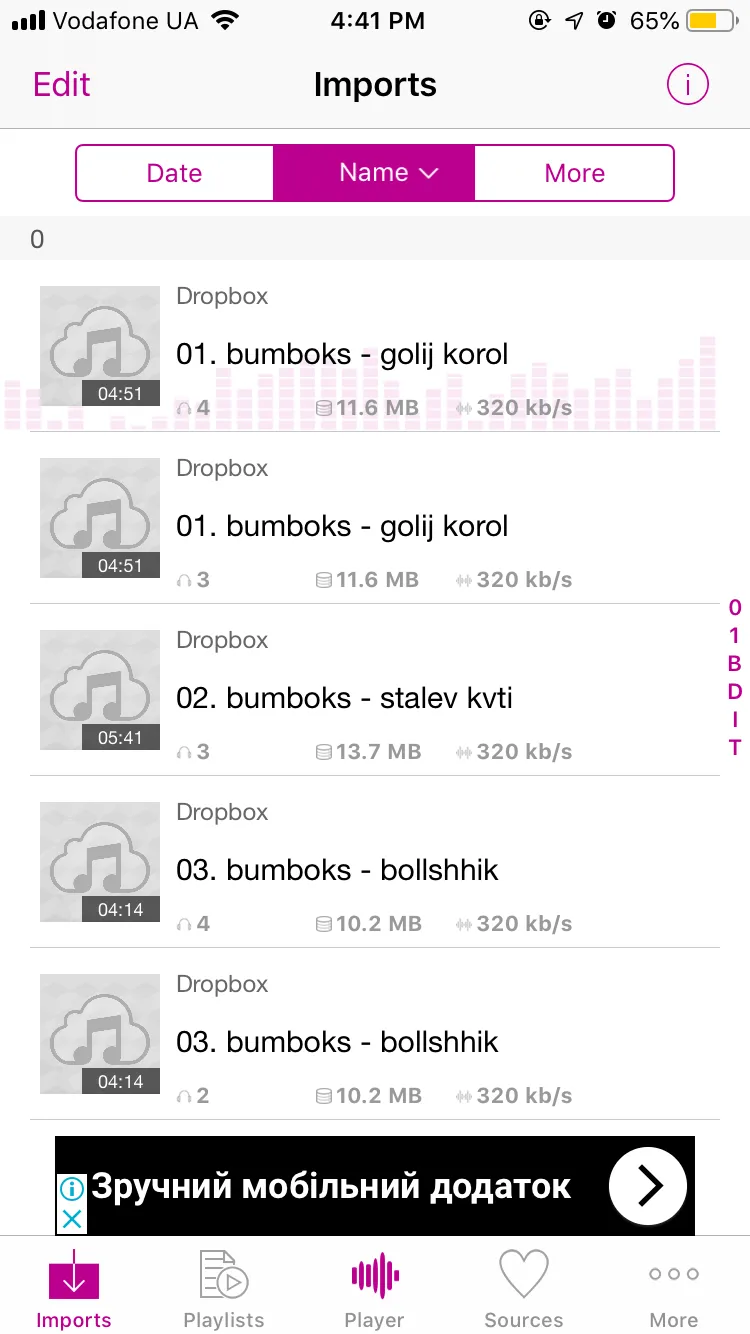Open the ad info icon
Screen dimensions: 750x1334
tap(72, 1188)
